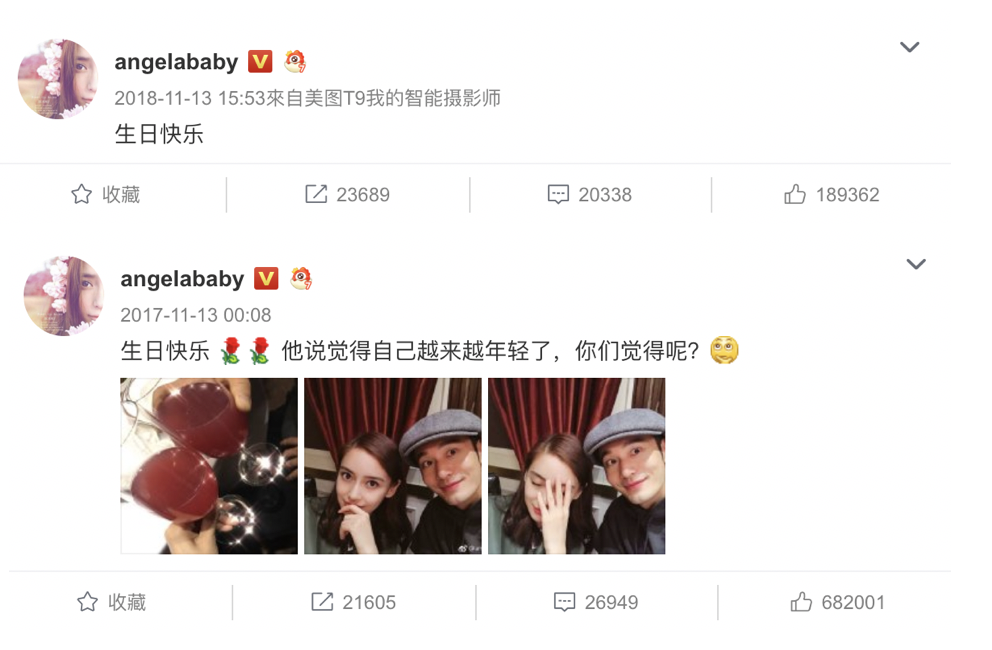The width and height of the screenshot is (992, 650).
Task: Open the 20338 comments
Action: pyautogui.click(x=589, y=195)
